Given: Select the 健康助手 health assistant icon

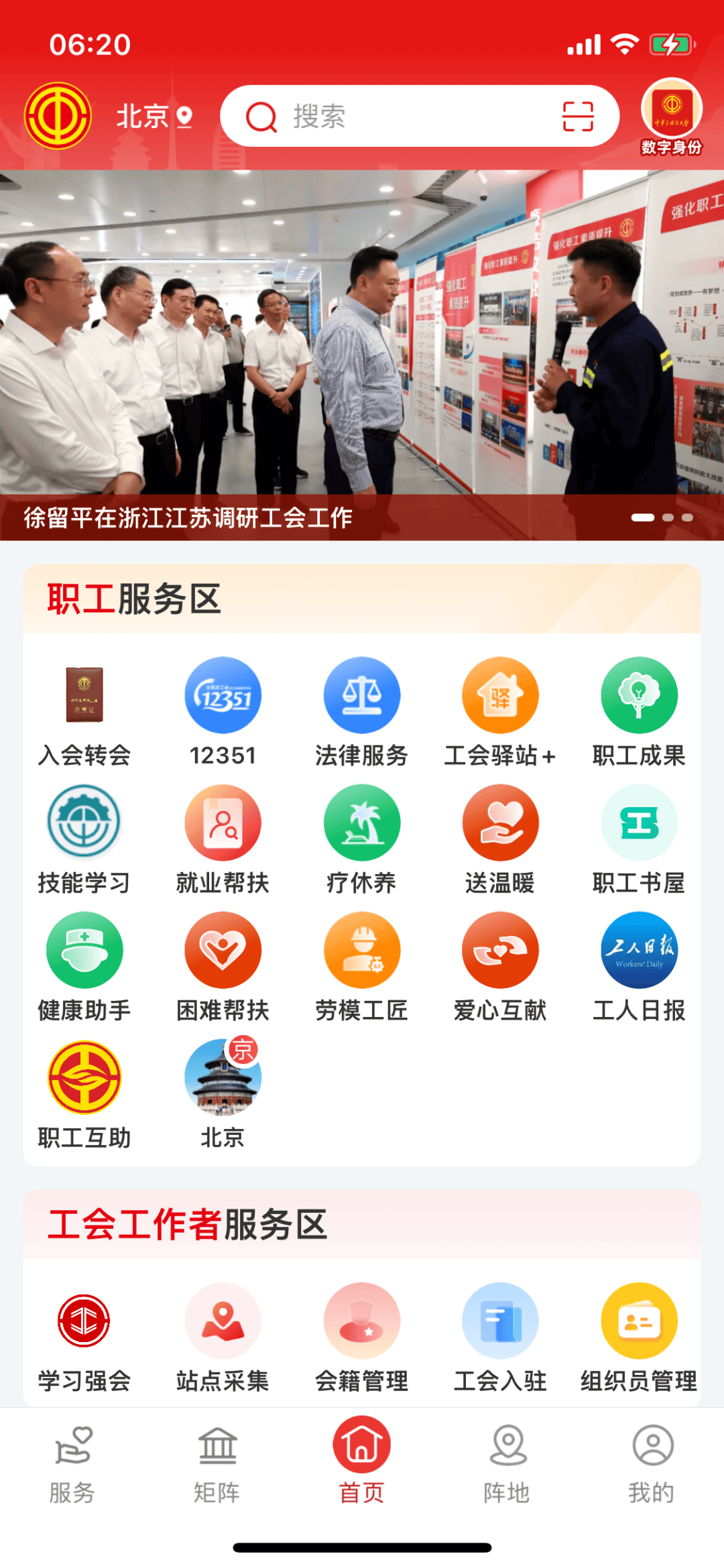Looking at the screenshot, I should [84, 950].
